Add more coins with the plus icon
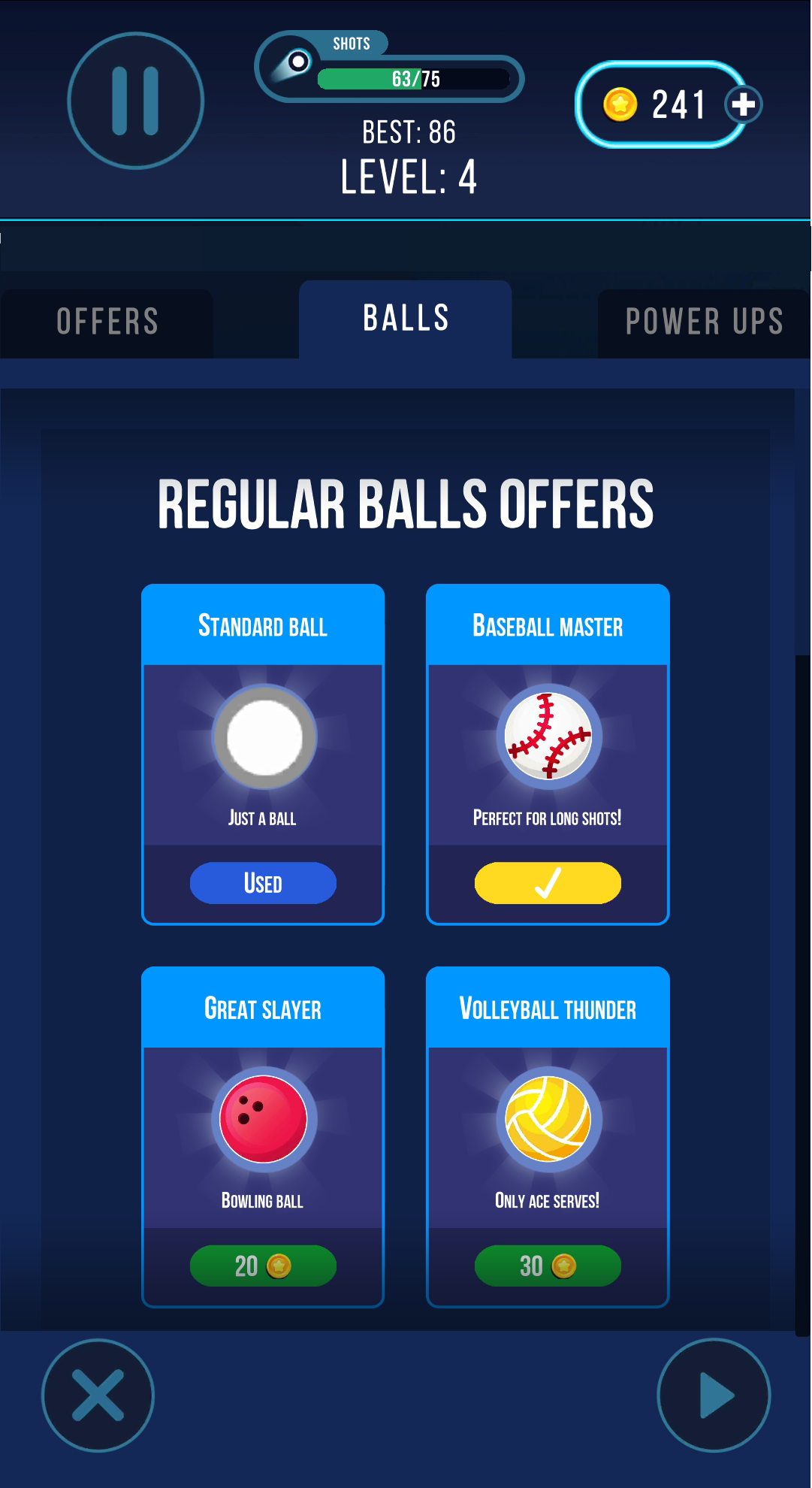 744,104
